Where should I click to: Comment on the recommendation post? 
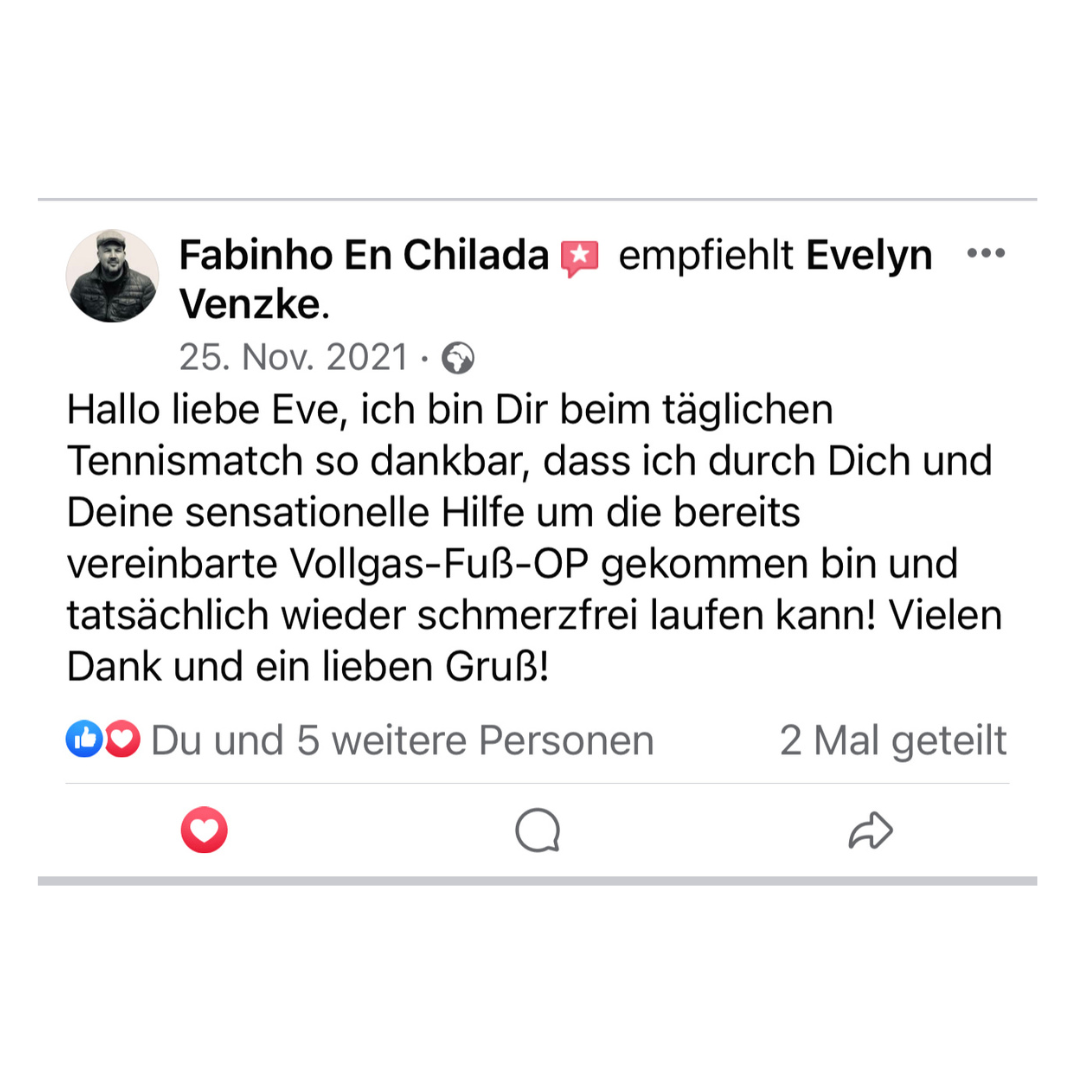tap(537, 830)
